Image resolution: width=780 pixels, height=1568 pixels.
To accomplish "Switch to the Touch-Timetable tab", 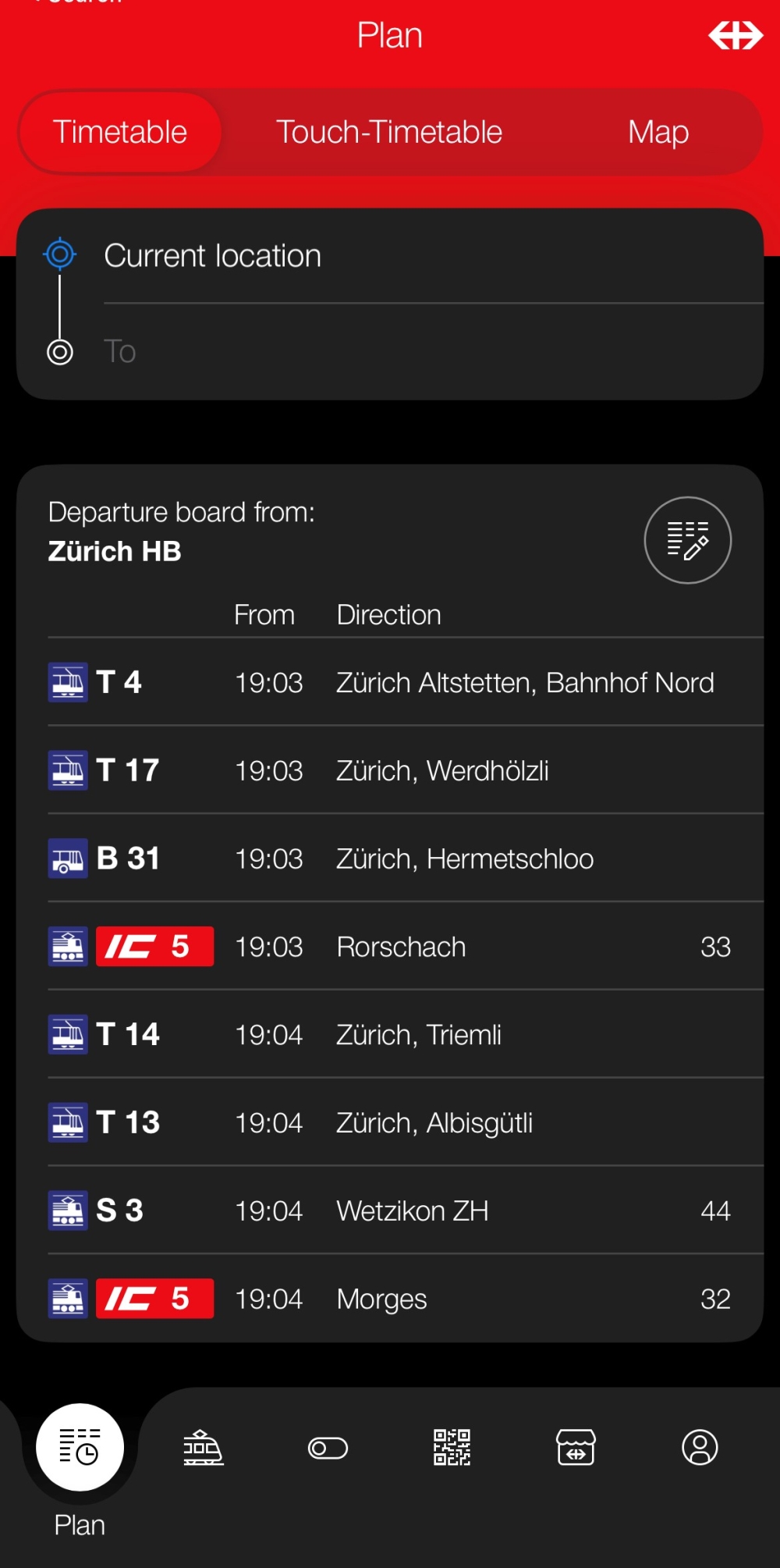I will pyautogui.click(x=388, y=133).
